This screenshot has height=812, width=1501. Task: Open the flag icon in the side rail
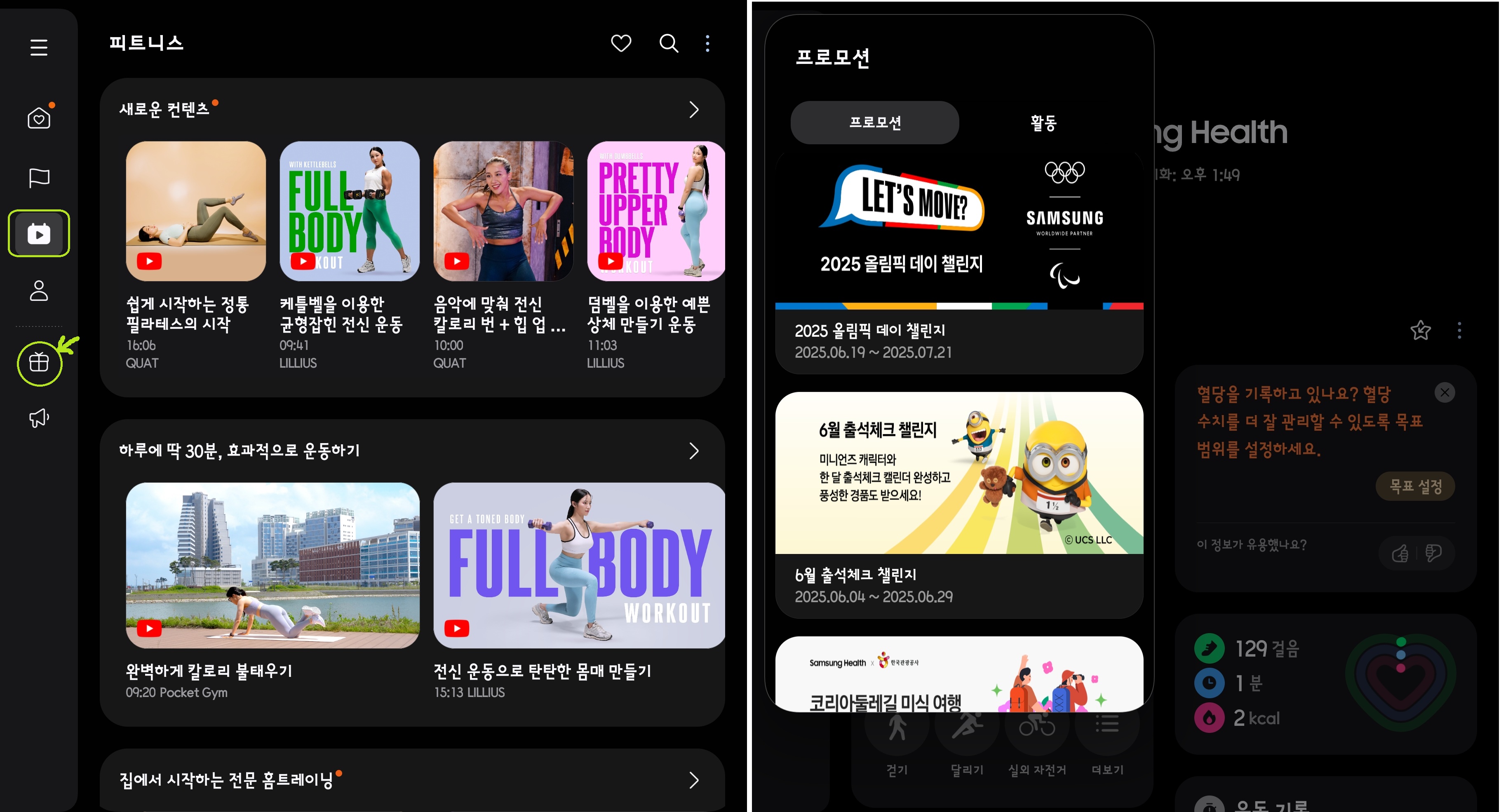(x=39, y=178)
